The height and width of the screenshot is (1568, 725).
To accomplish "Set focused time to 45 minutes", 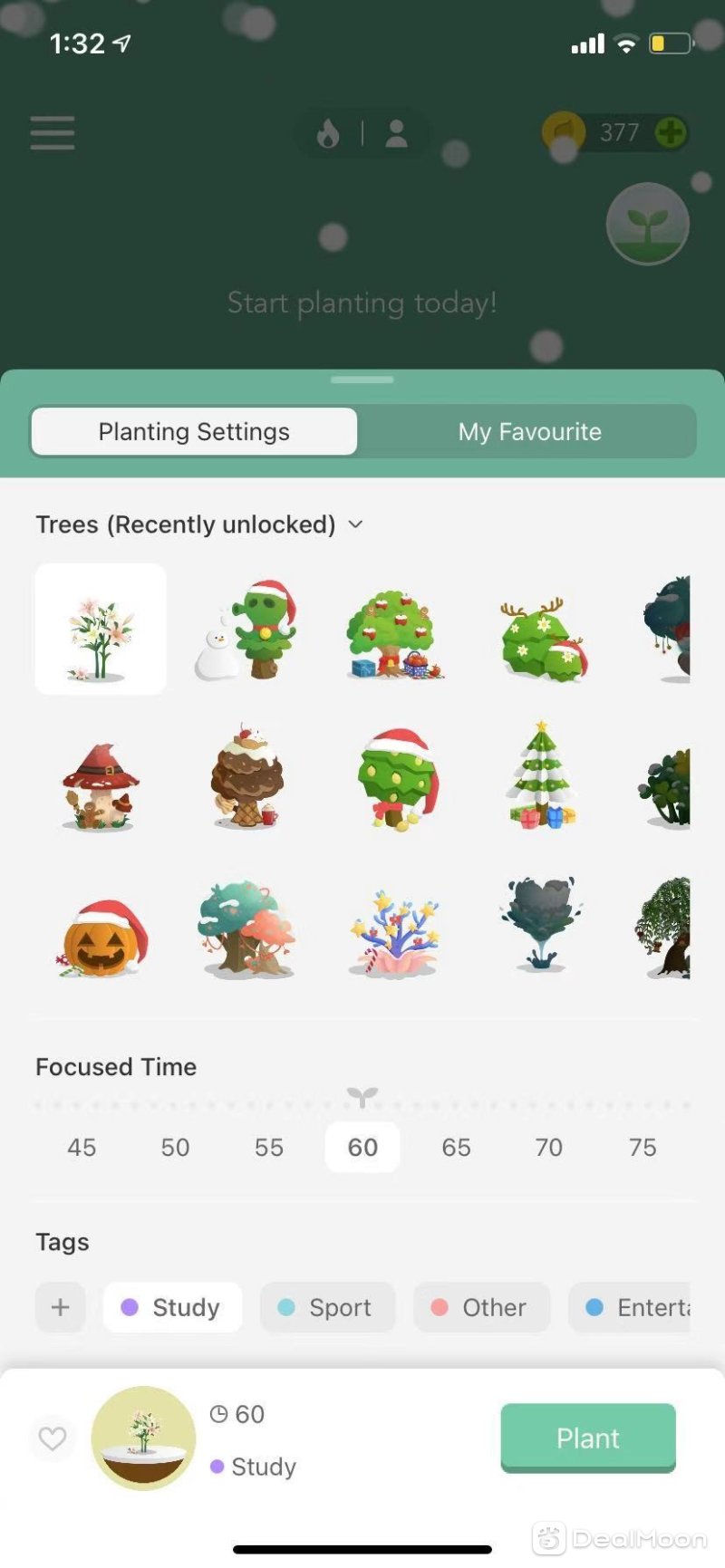I will pyautogui.click(x=82, y=1148).
